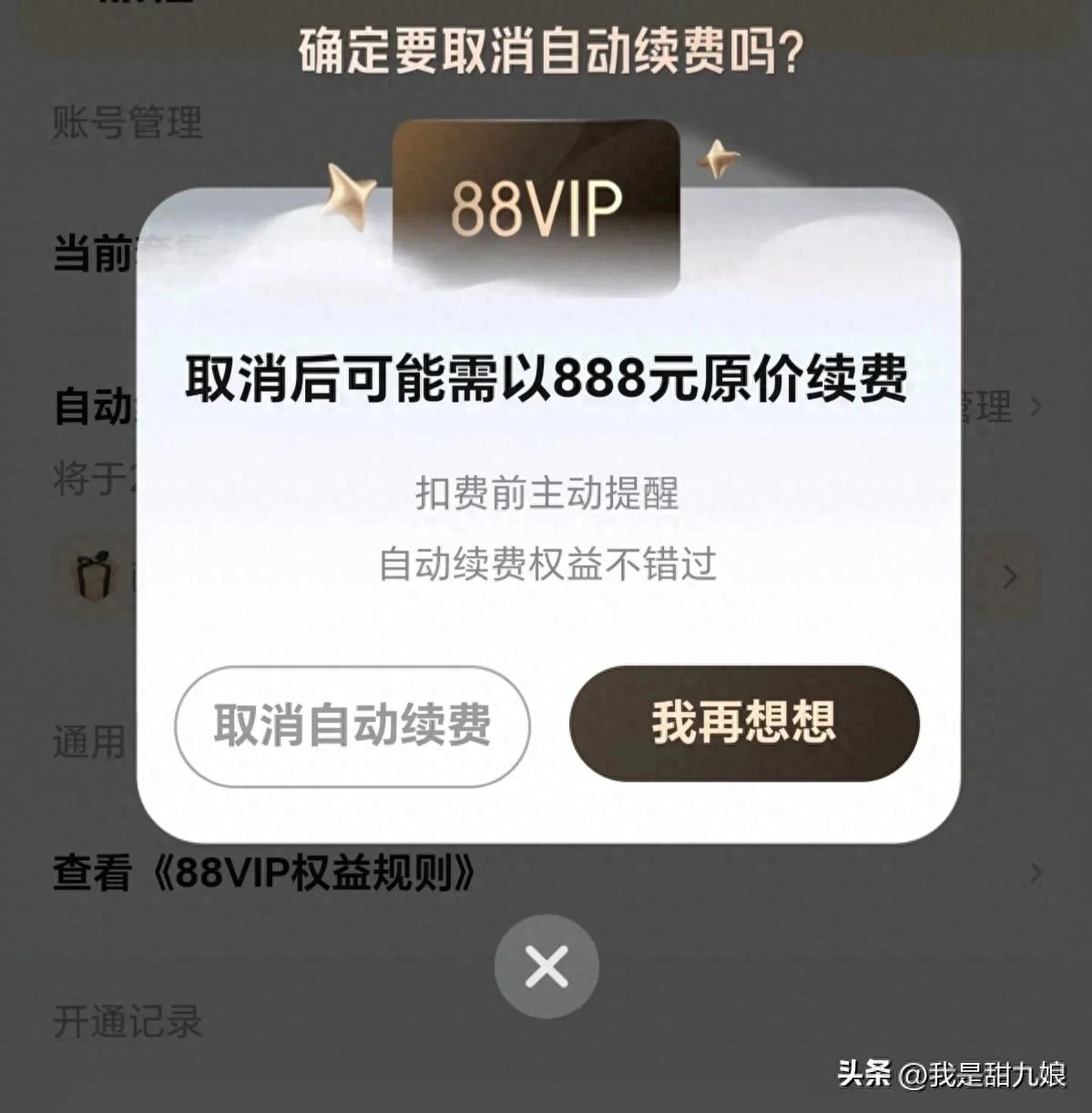Tap the 扣费前主动提醒 reminder text

coord(546,495)
